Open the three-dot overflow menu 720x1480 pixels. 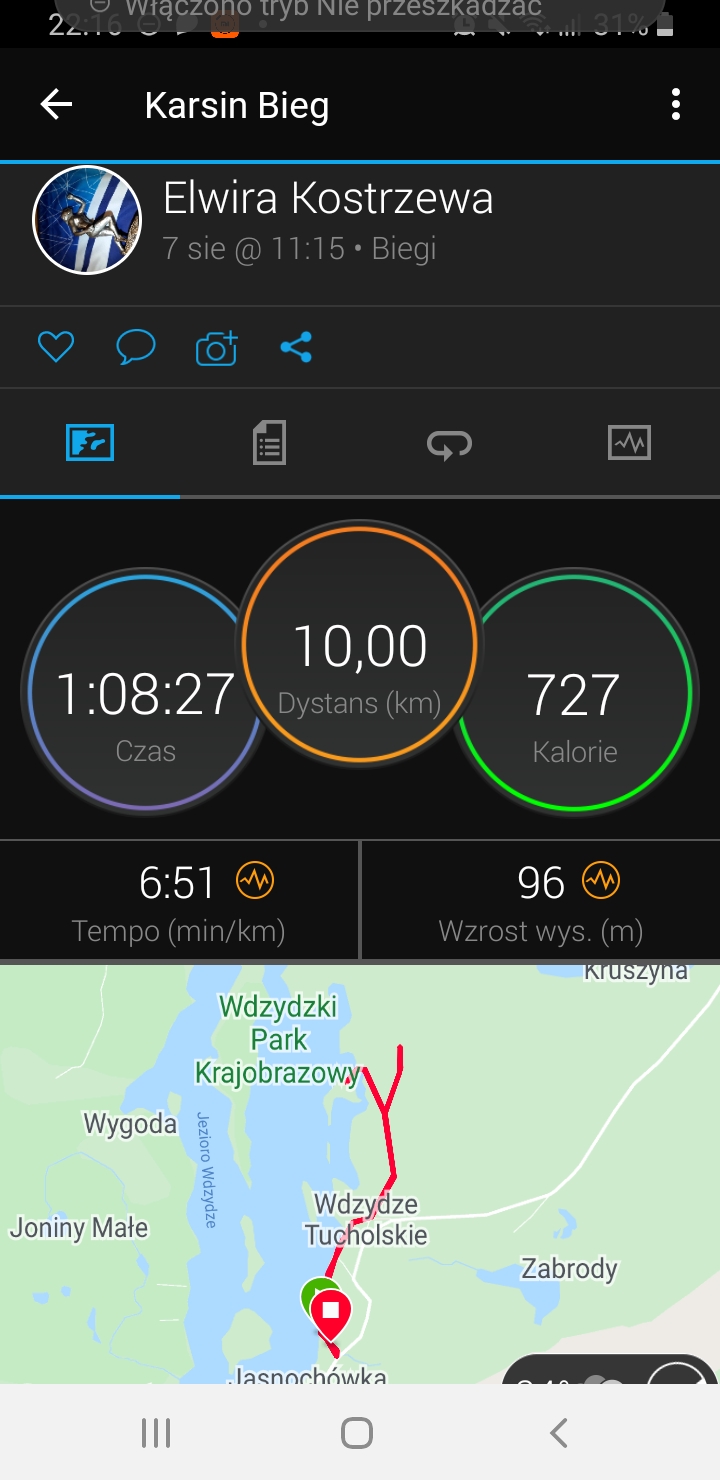676,105
